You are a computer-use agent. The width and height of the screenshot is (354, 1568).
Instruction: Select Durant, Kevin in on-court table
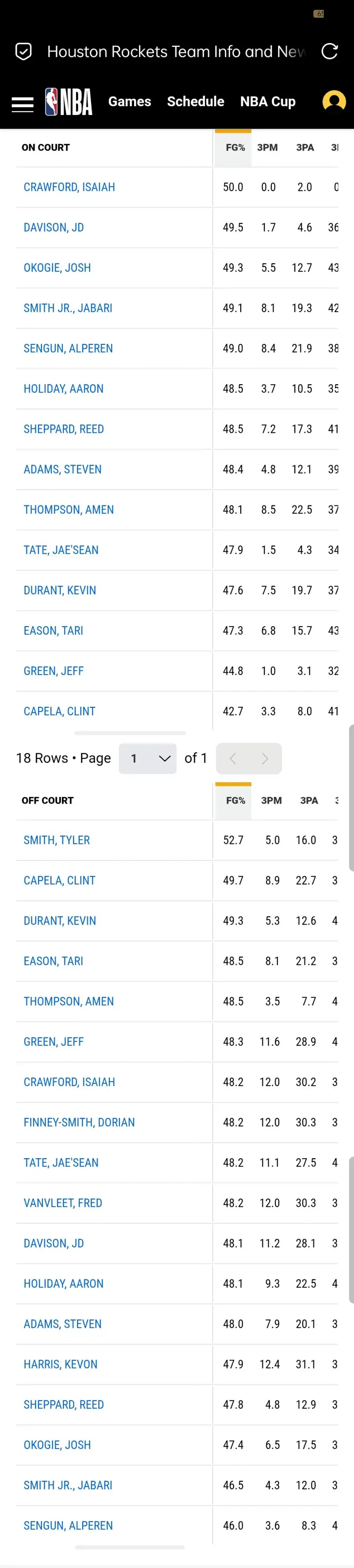click(x=60, y=590)
